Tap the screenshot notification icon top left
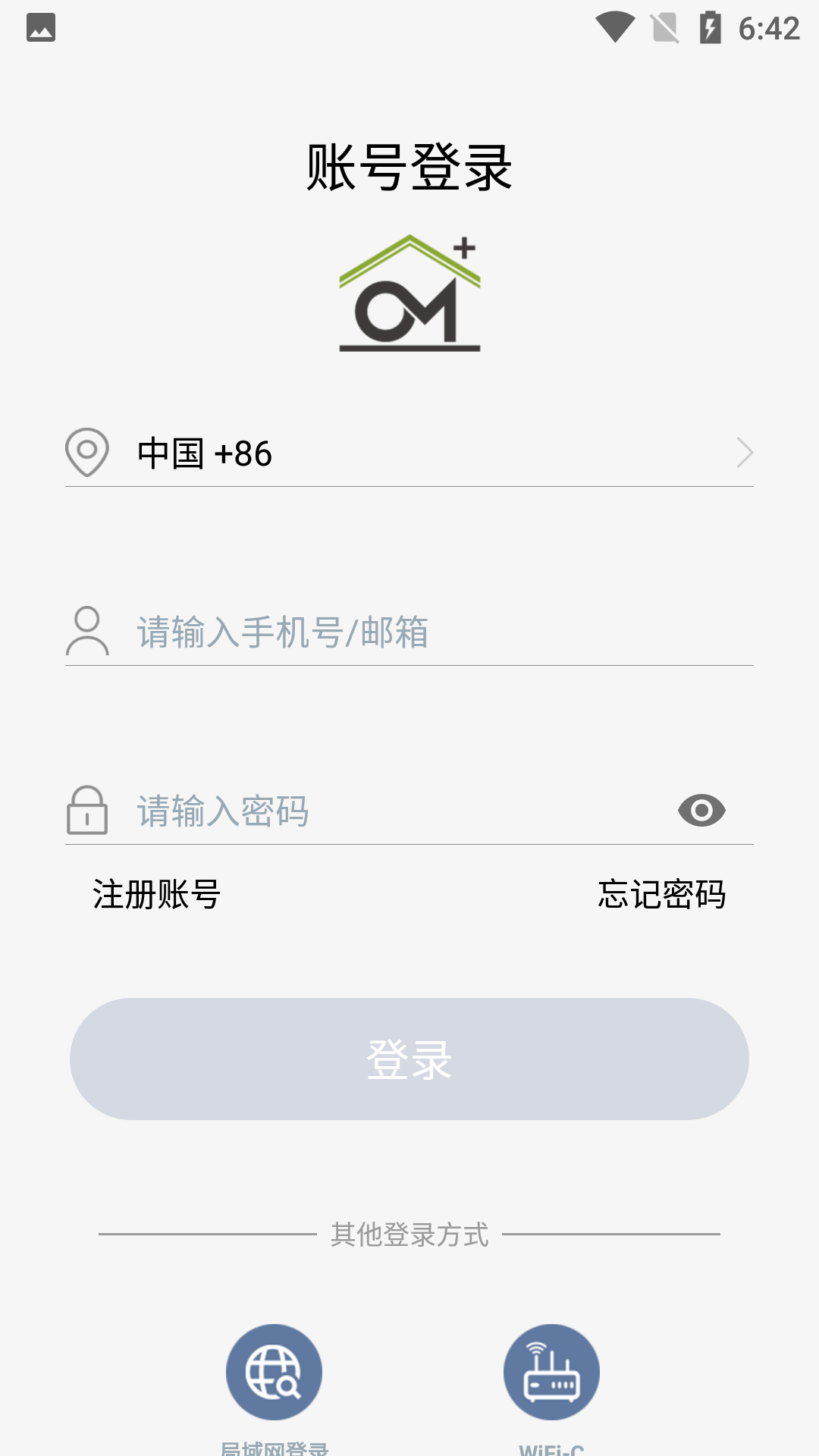The height and width of the screenshot is (1456, 819). click(x=42, y=27)
